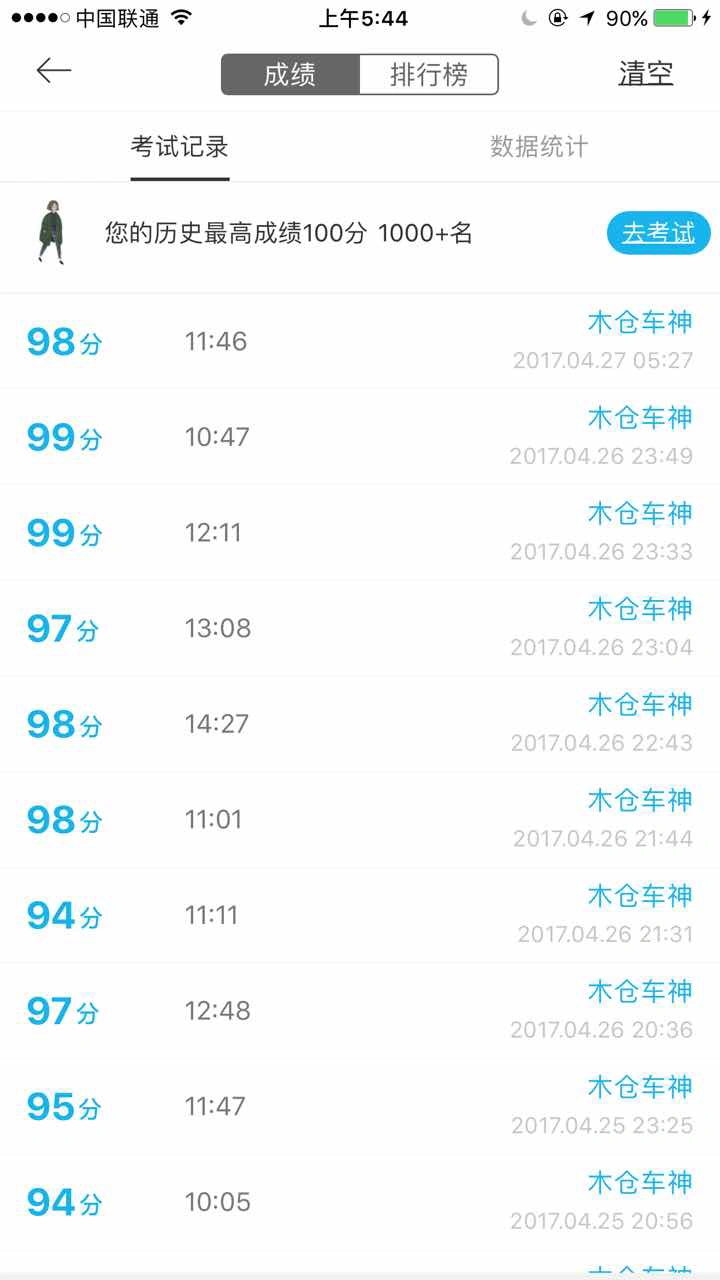
Task: Open the 考试记录 tab
Action: point(180,147)
